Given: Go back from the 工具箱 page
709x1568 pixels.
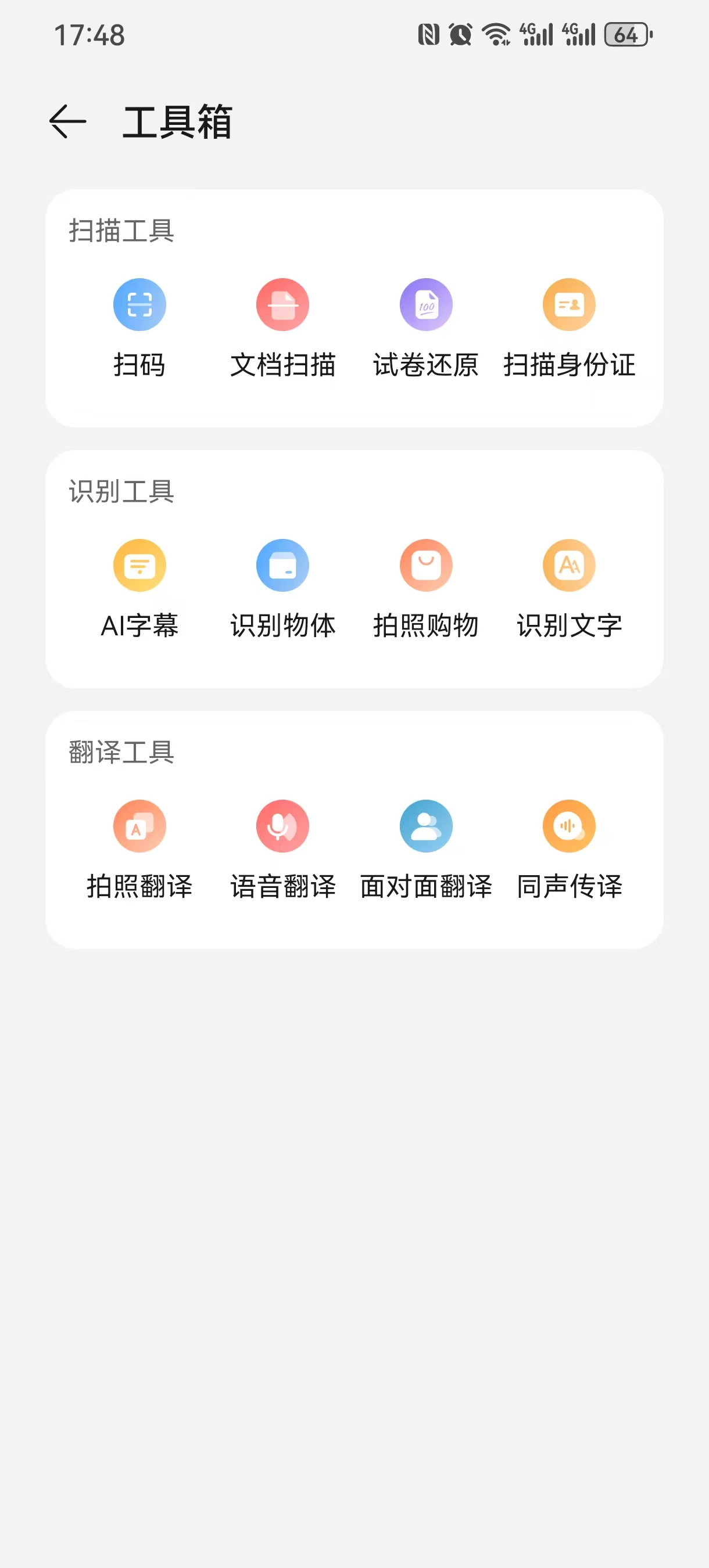Looking at the screenshot, I should click(67, 122).
